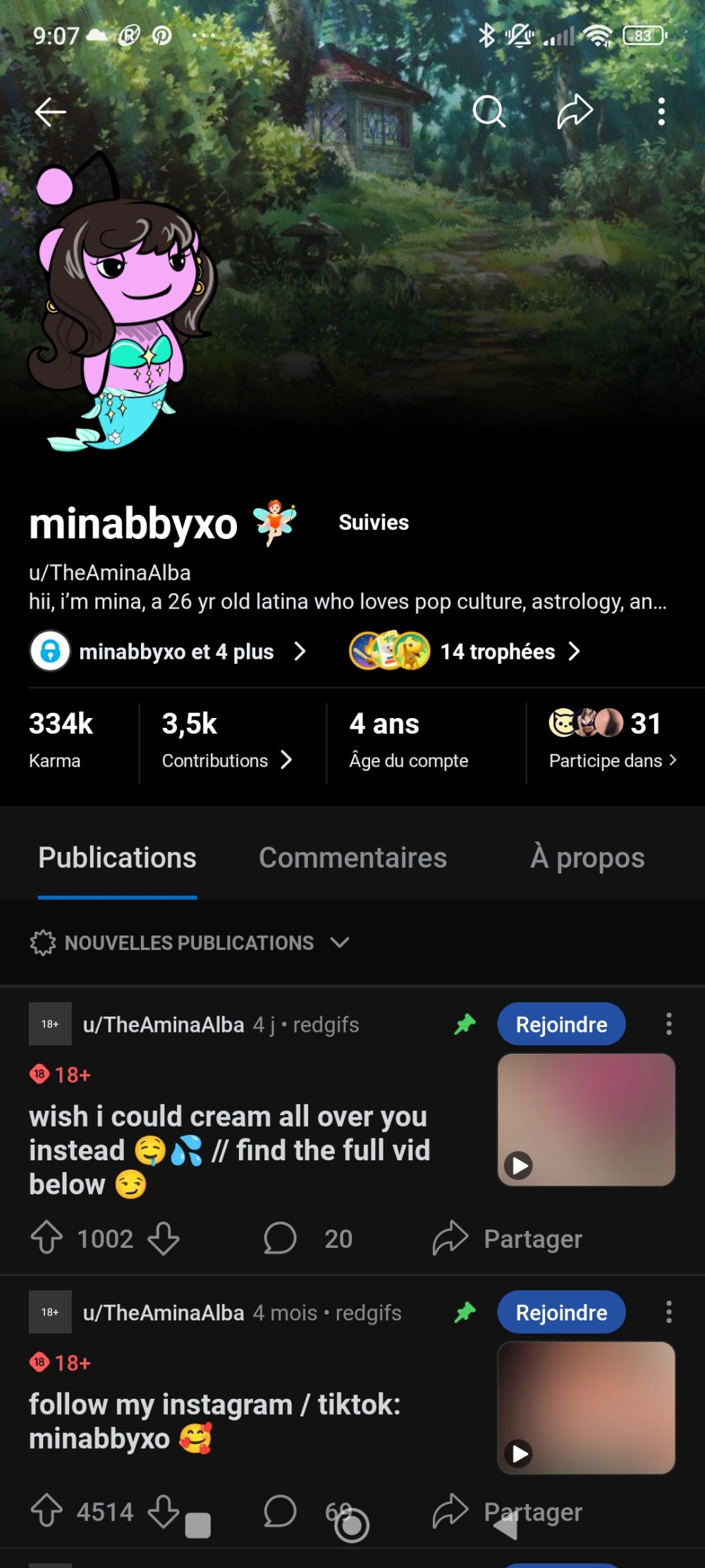Share this profile via the arrow icon
705x1568 pixels.
(x=575, y=111)
